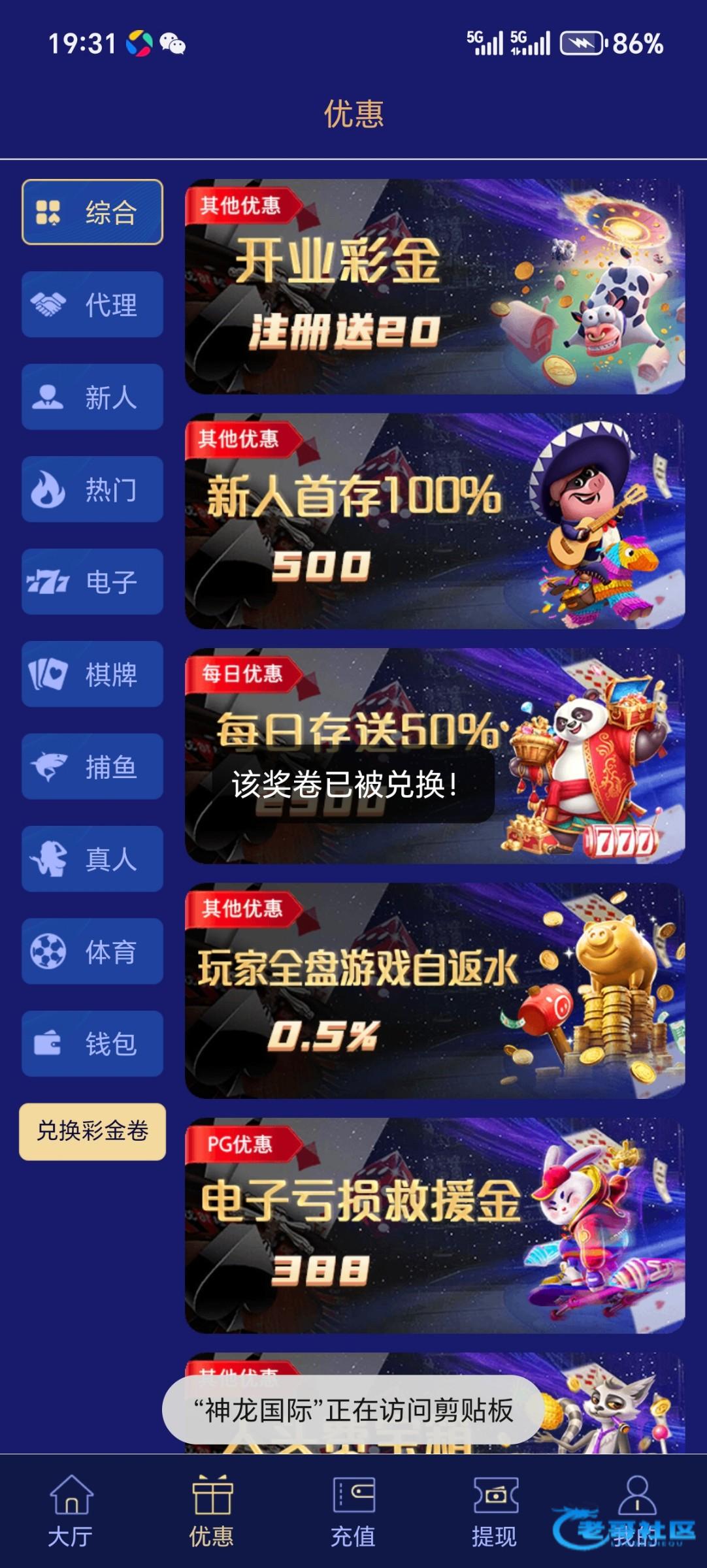View the 新人首存100% promotion banner
This screenshot has width=707, height=1568.
pyautogui.click(x=435, y=521)
